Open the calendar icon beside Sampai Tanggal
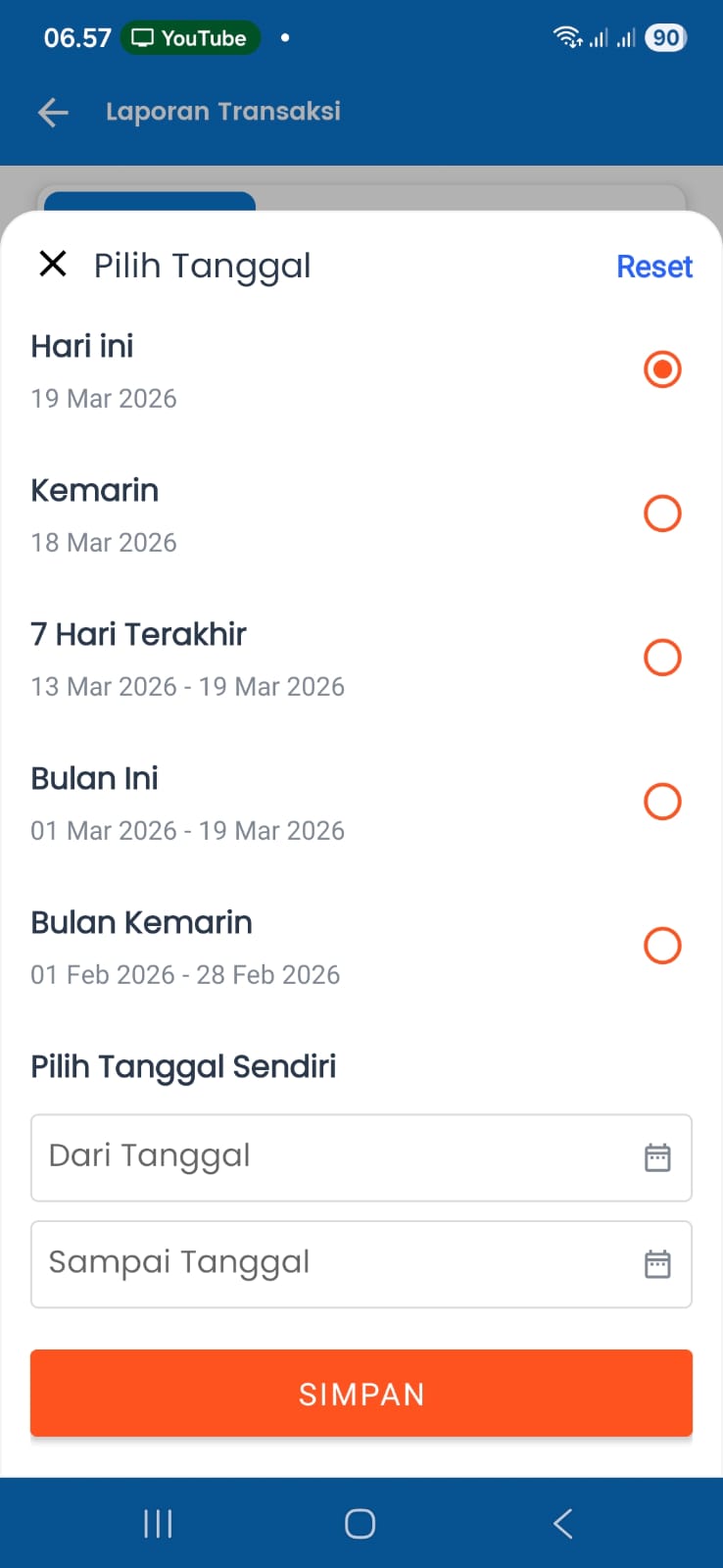 [657, 1264]
